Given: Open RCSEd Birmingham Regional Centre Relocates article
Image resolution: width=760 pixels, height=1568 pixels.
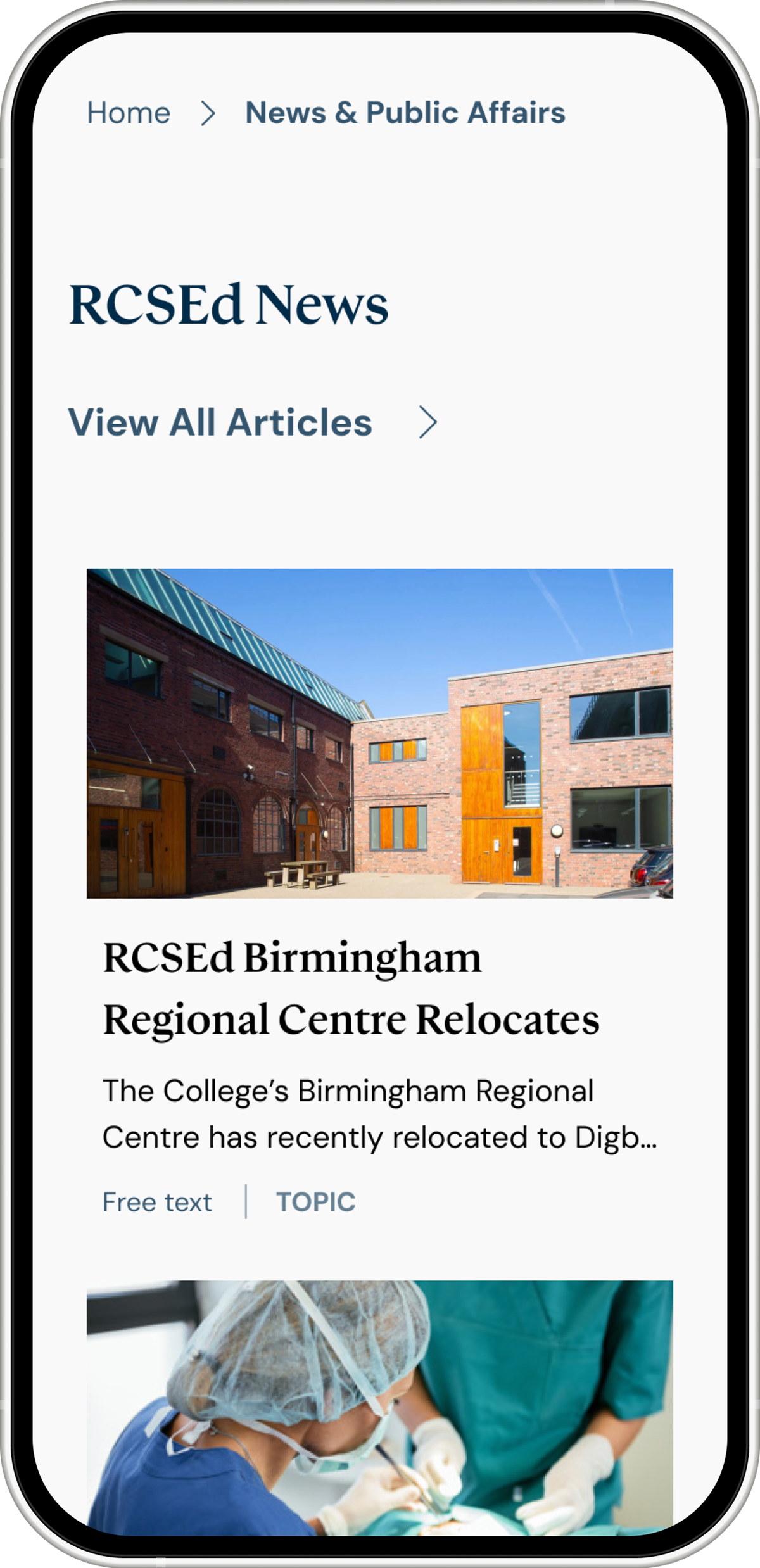Looking at the screenshot, I should tap(352, 988).
